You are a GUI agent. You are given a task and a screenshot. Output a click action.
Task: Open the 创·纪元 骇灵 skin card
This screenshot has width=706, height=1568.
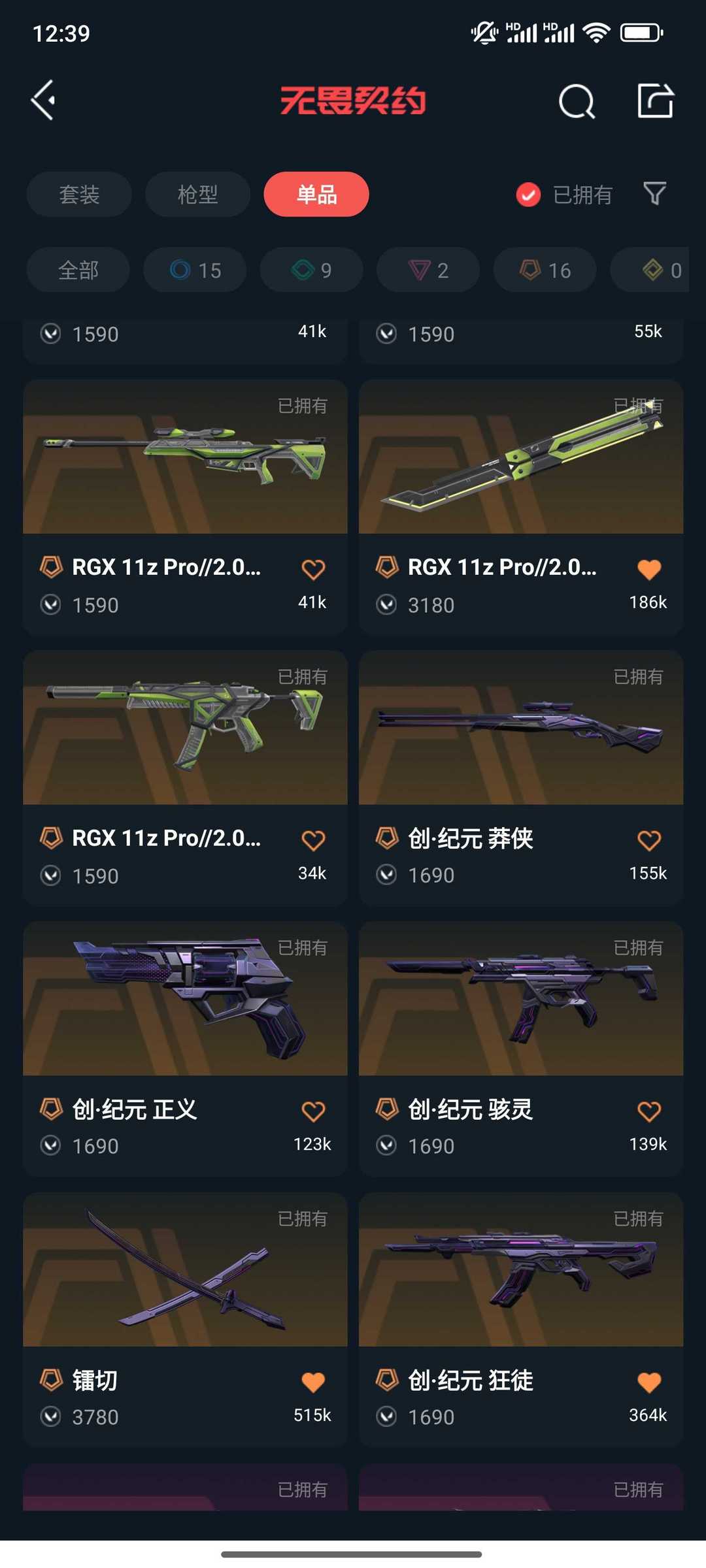pos(521,1049)
